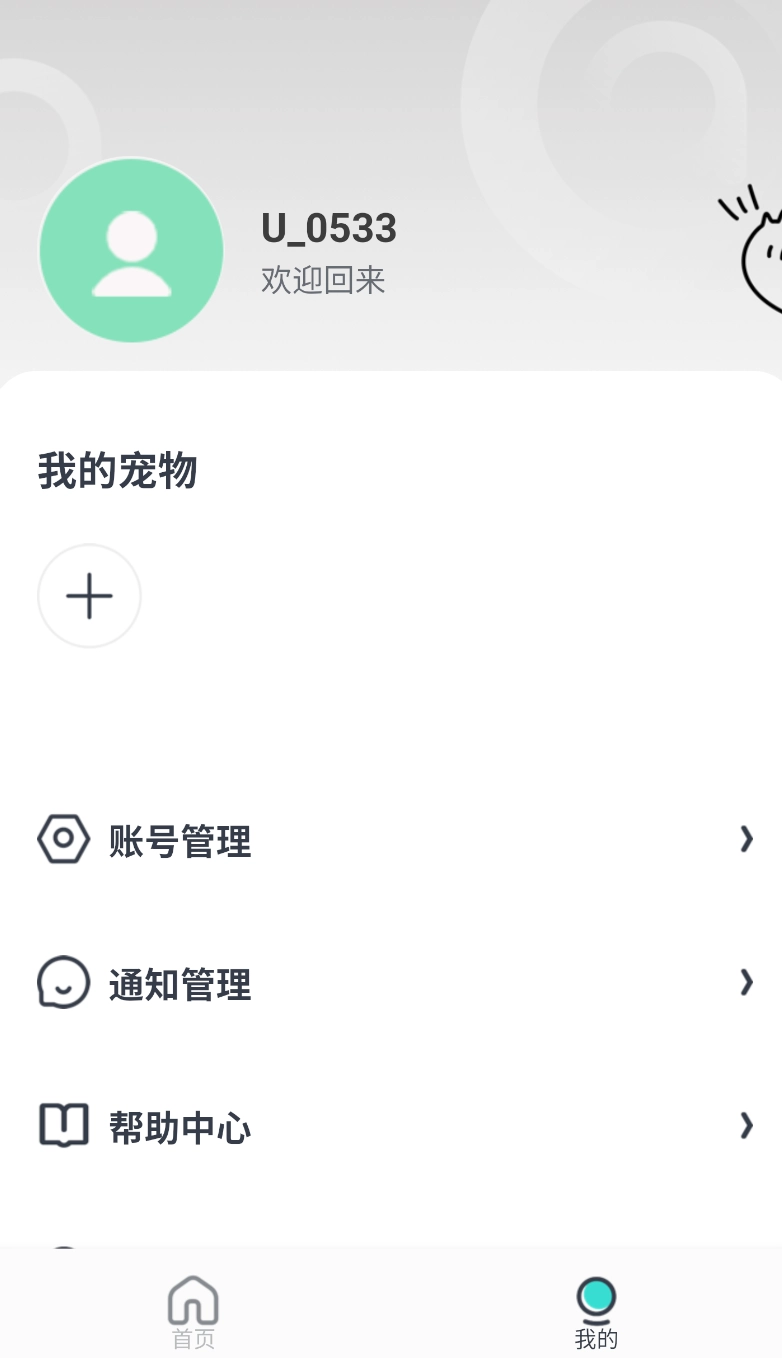Switch to the 首页 home tab
The height and width of the screenshot is (1358, 782).
[193, 1311]
